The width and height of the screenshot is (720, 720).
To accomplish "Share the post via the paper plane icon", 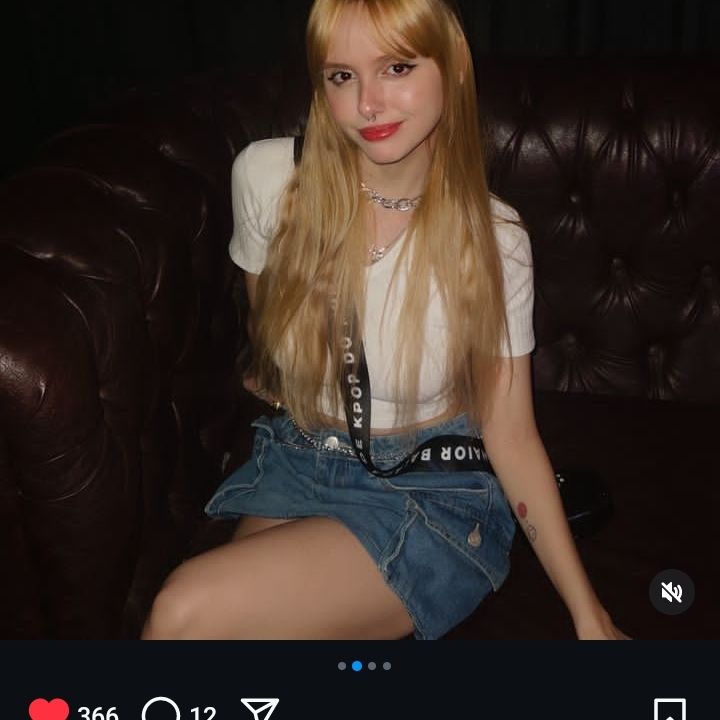I will tap(260, 709).
